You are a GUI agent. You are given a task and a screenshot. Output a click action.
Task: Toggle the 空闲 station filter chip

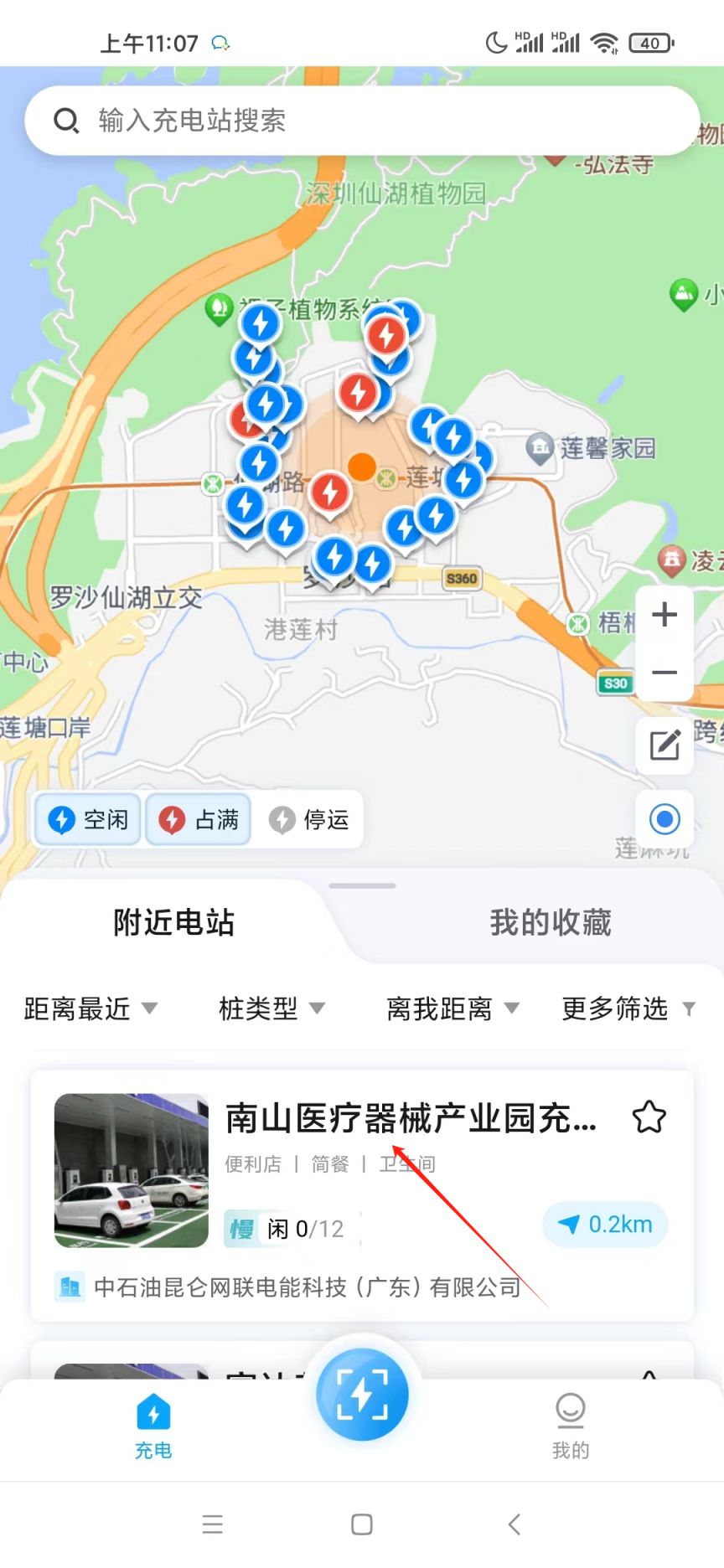click(x=88, y=819)
